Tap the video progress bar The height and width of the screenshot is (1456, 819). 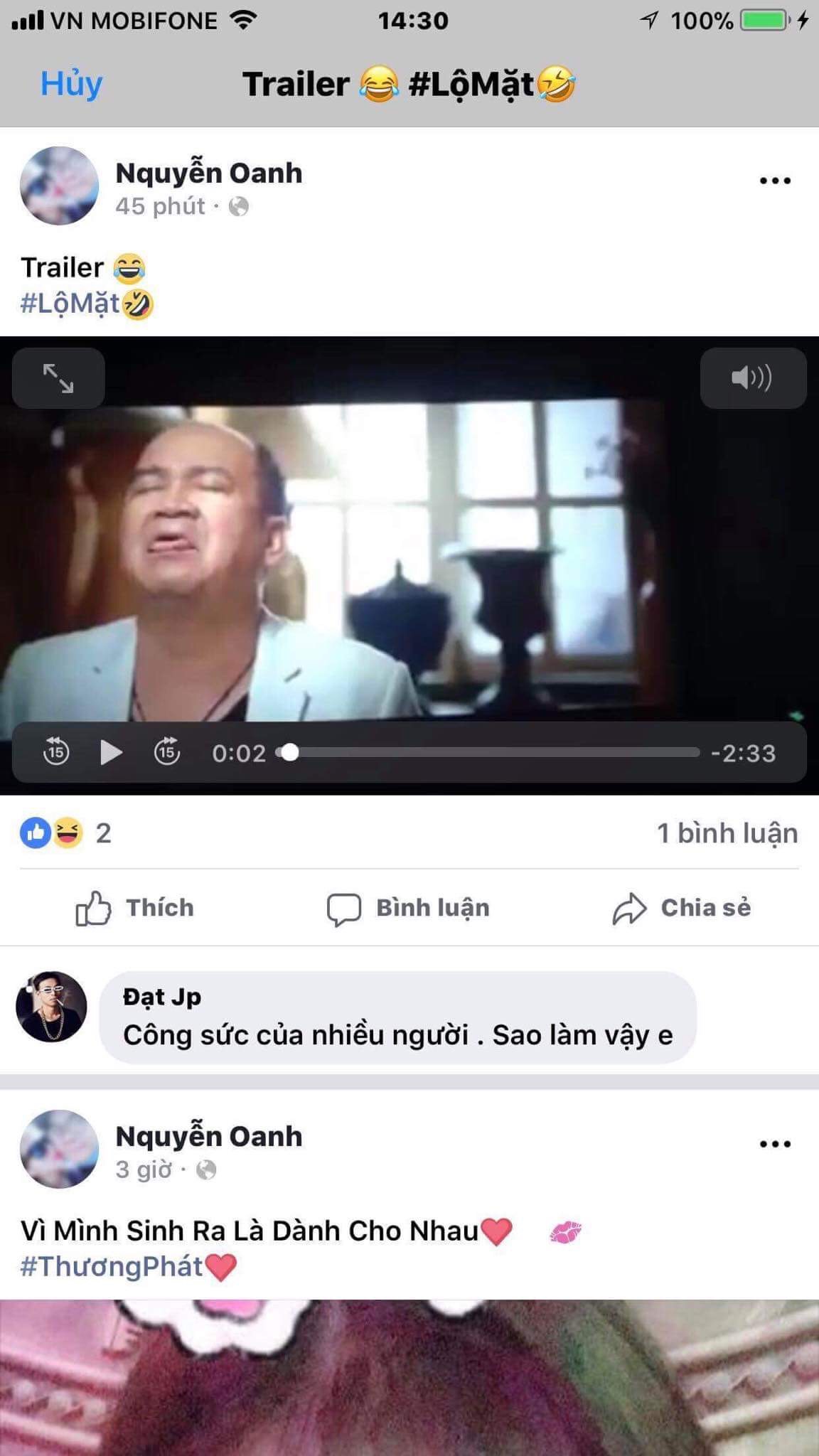coord(491,752)
